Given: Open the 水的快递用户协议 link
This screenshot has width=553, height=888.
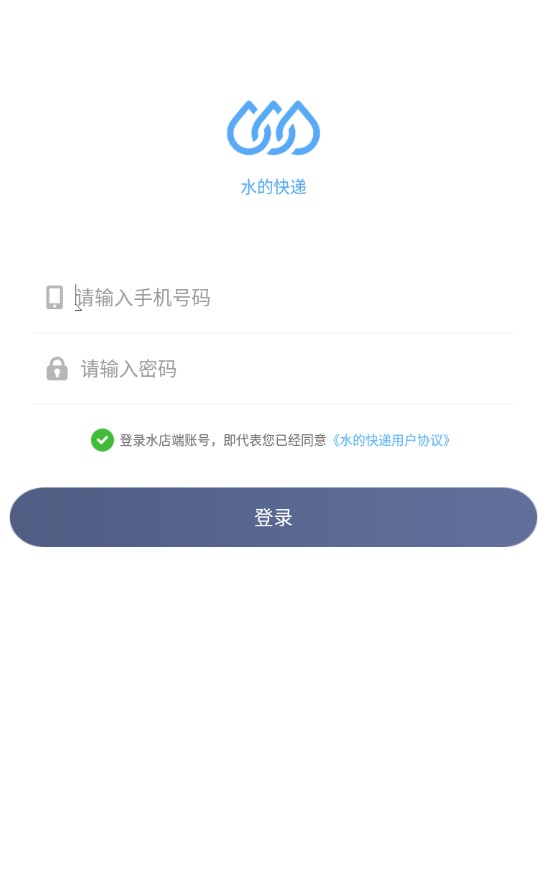Looking at the screenshot, I should pyautogui.click(x=391, y=441).
